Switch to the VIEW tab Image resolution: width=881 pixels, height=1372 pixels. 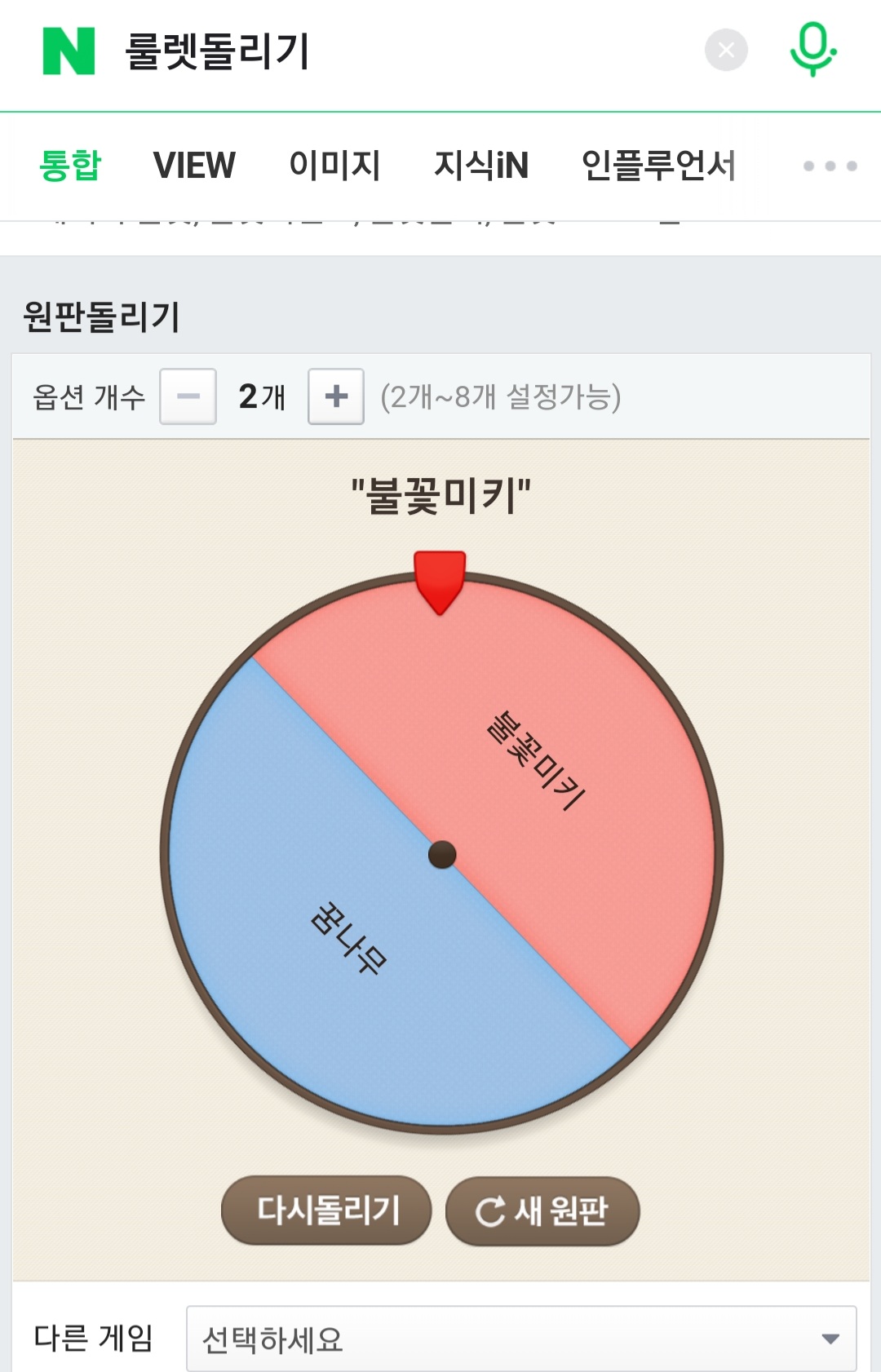pyautogui.click(x=194, y=166)
